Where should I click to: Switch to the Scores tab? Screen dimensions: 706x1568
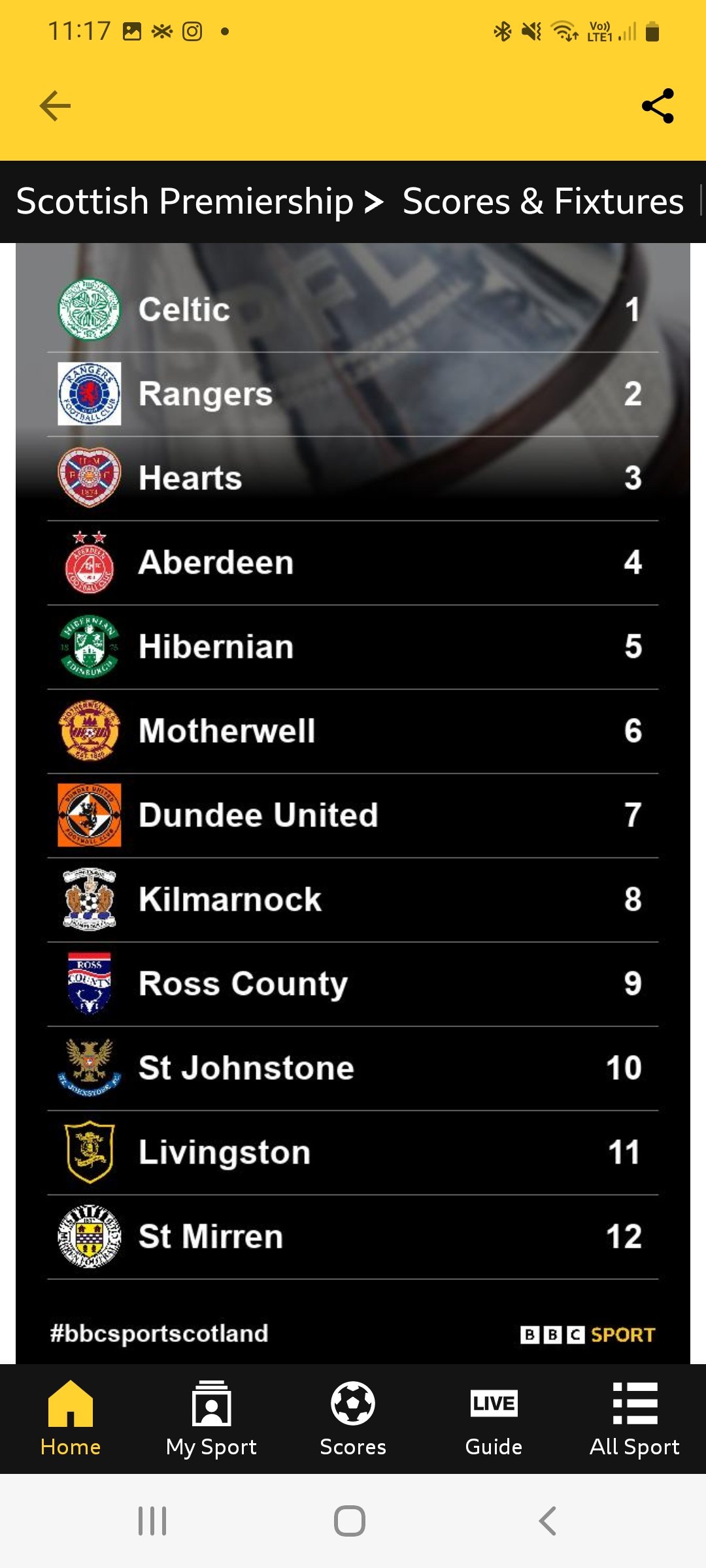tap(353, 1419)
